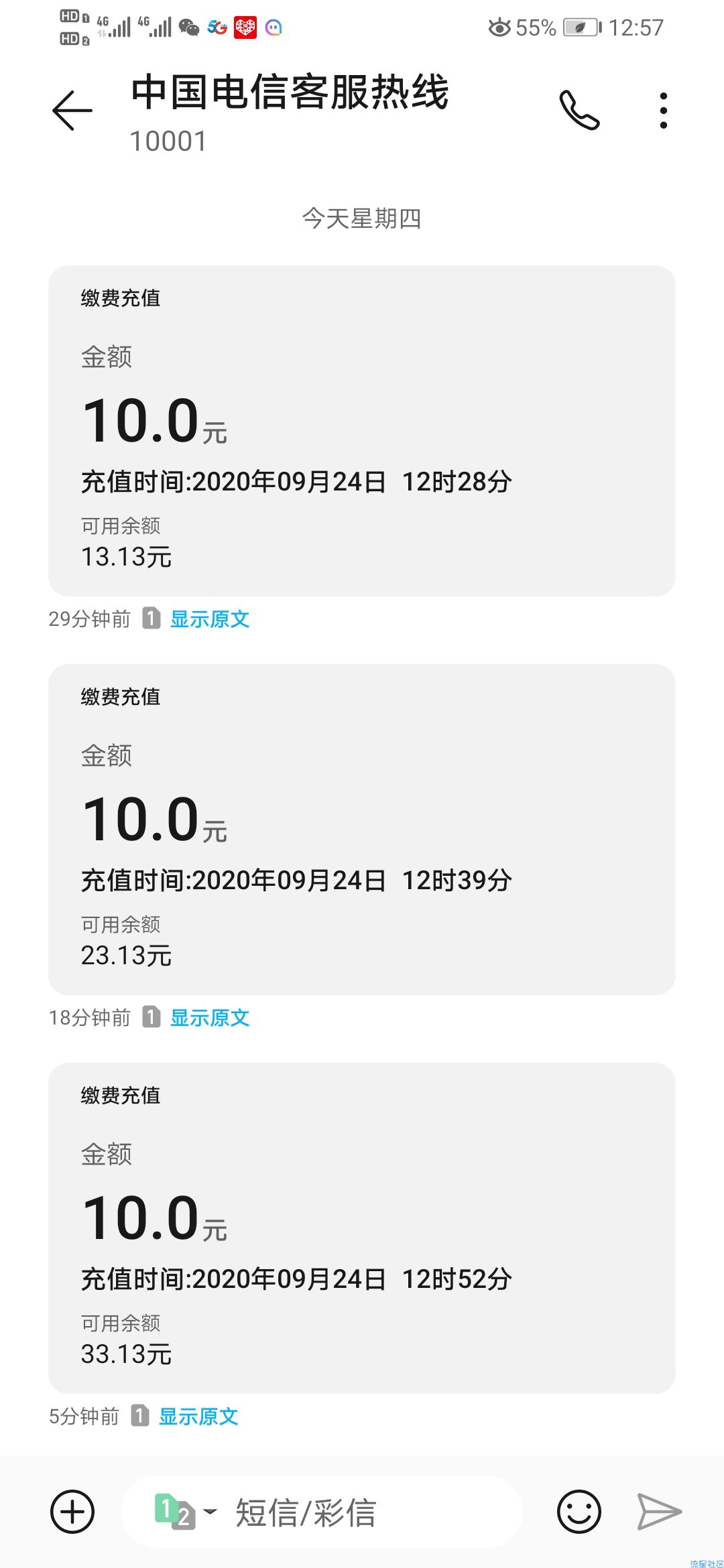724x1568 pixels.
Task: Go back to the message list
Action: click(72, 110)
